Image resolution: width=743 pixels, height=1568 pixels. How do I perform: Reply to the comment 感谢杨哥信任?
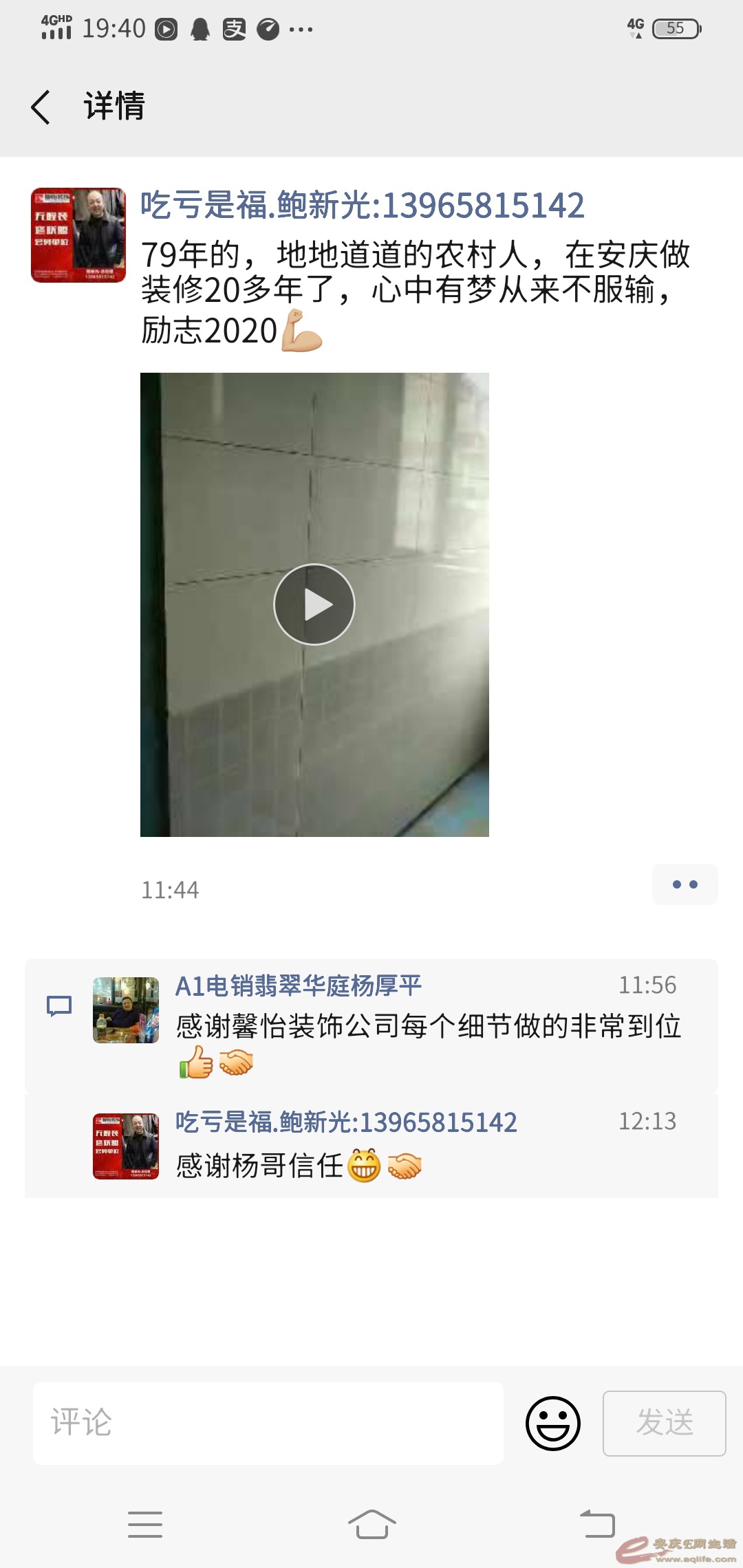259,1166
